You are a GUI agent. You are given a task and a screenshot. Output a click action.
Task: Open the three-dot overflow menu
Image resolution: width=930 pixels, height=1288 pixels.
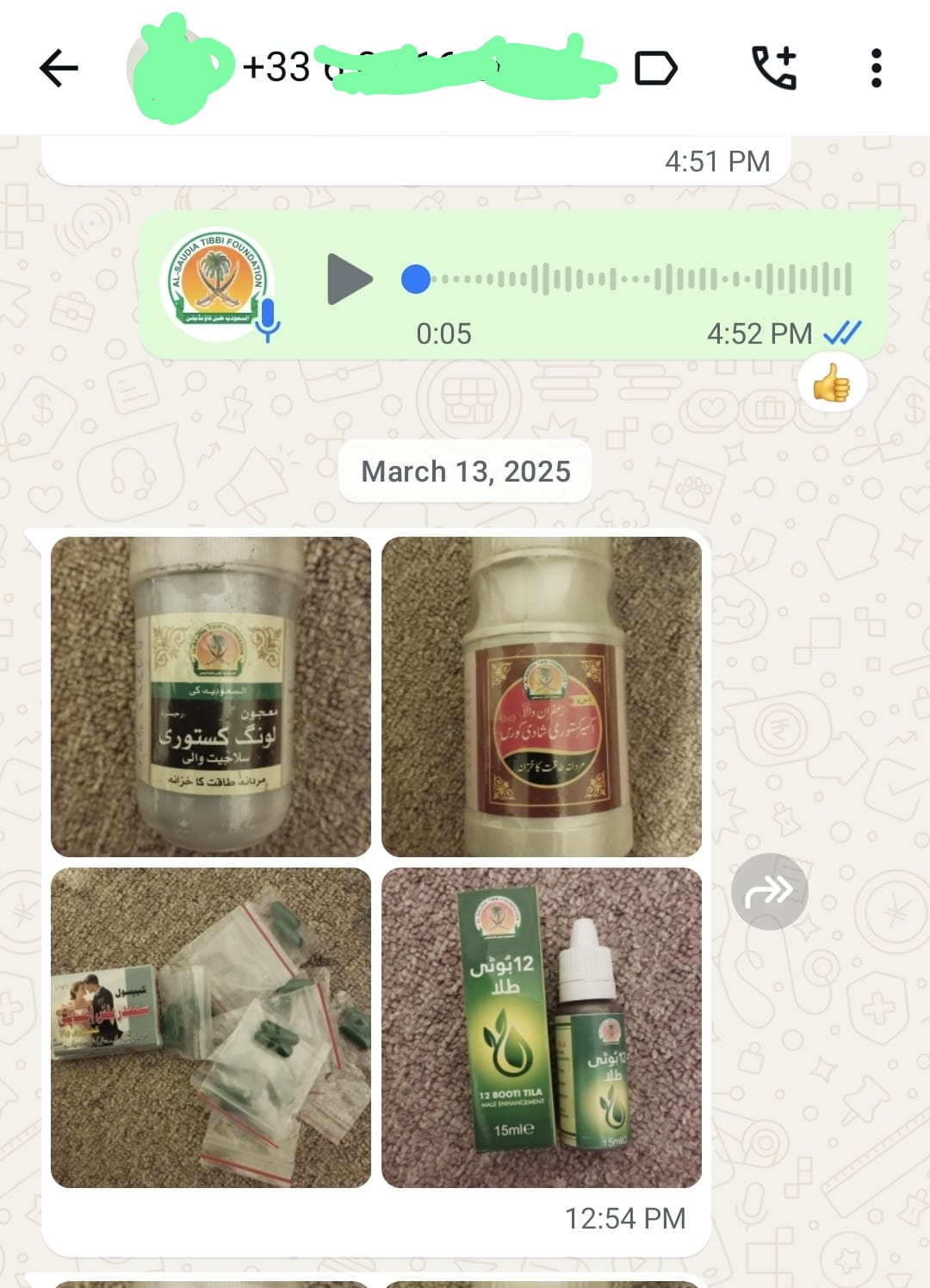876,68
